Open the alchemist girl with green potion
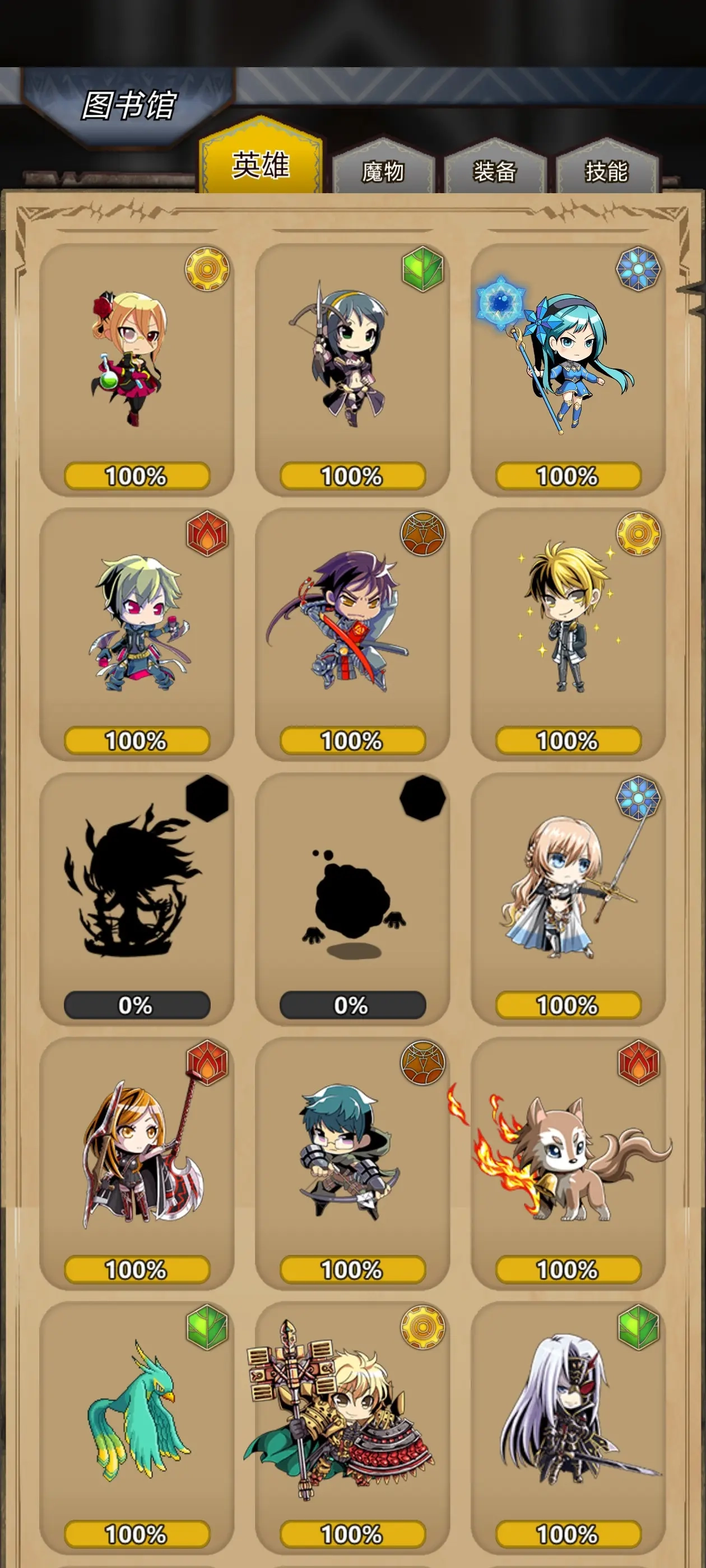This screenshot has width=706, height=1568. [137, 369]
